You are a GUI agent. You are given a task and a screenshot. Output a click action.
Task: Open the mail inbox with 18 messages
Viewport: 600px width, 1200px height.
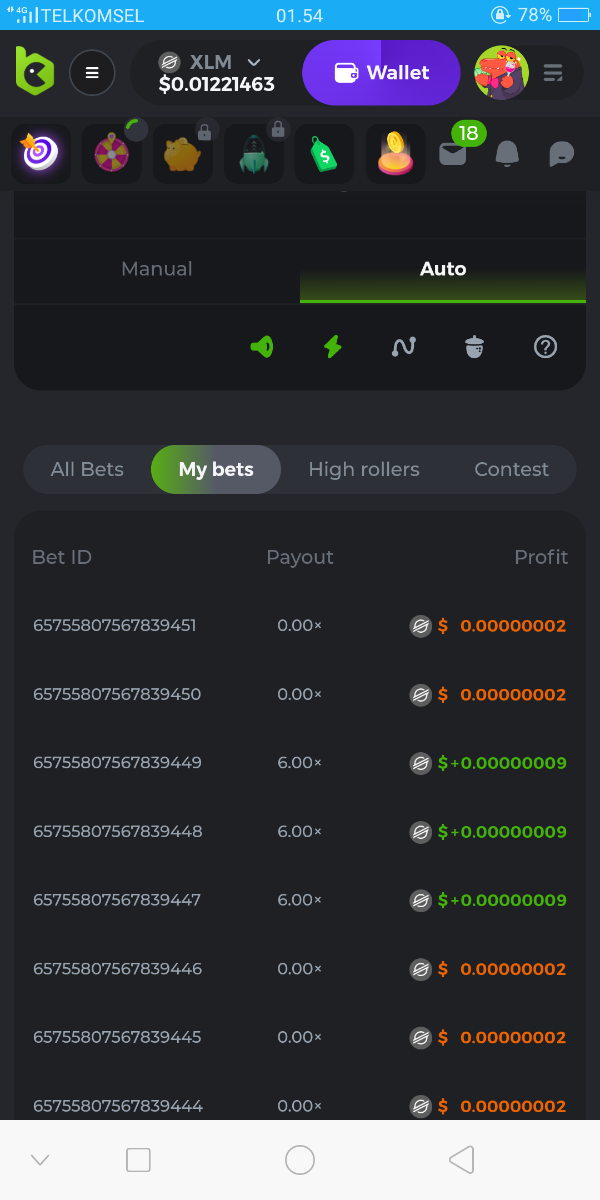click(453, 153)
